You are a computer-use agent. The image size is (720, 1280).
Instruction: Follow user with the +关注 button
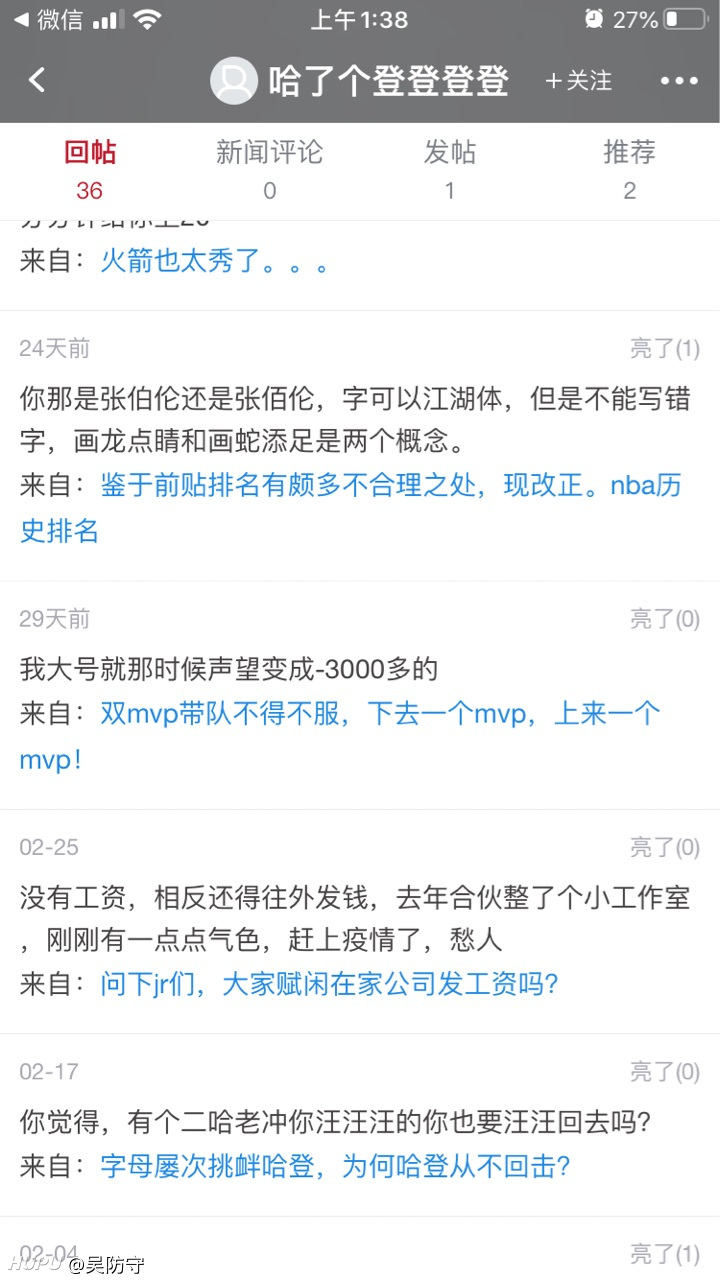[578, 81]
